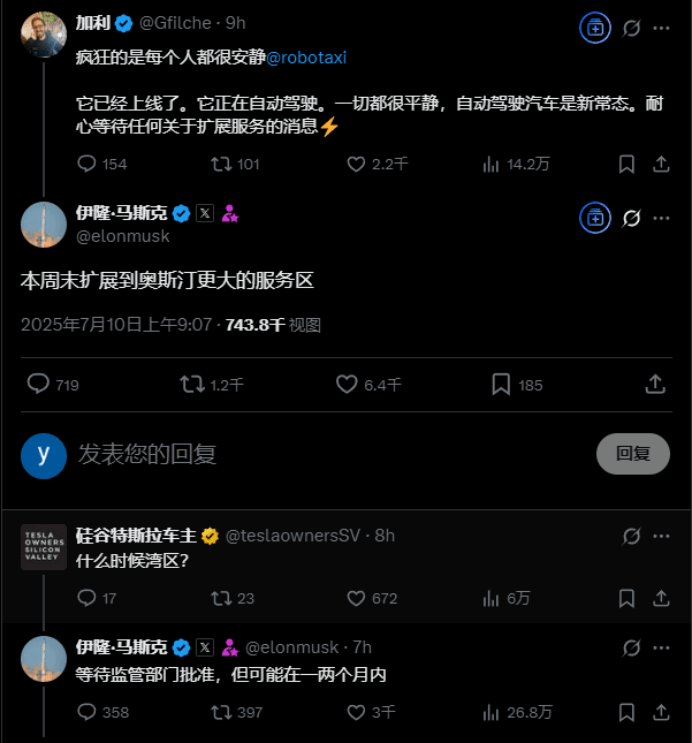Bookmark the 硅谷特斯拉车主 reply

click(626, 598)
